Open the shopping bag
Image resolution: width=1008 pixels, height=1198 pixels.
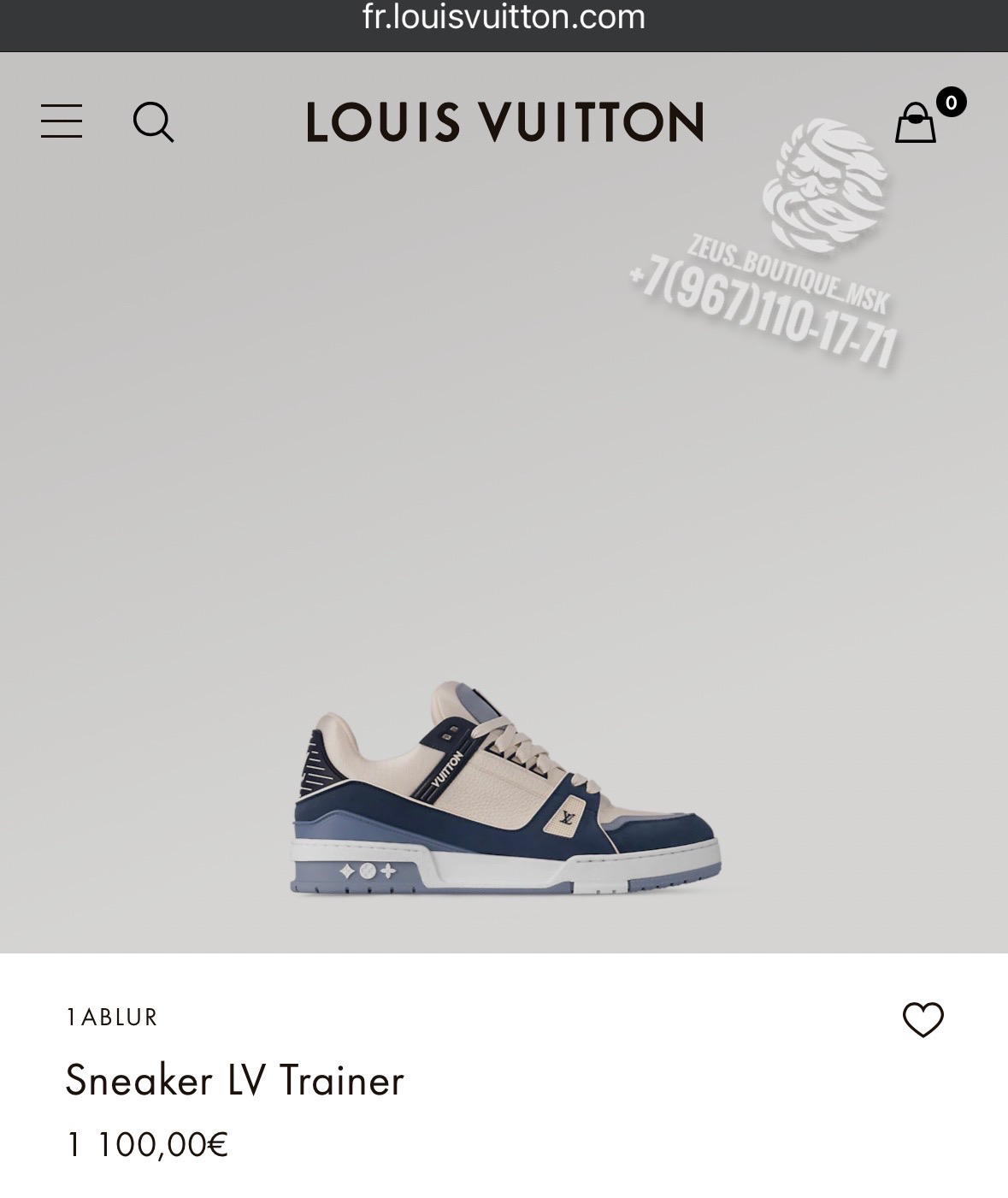pyautogui.click(x=917, y=123)
